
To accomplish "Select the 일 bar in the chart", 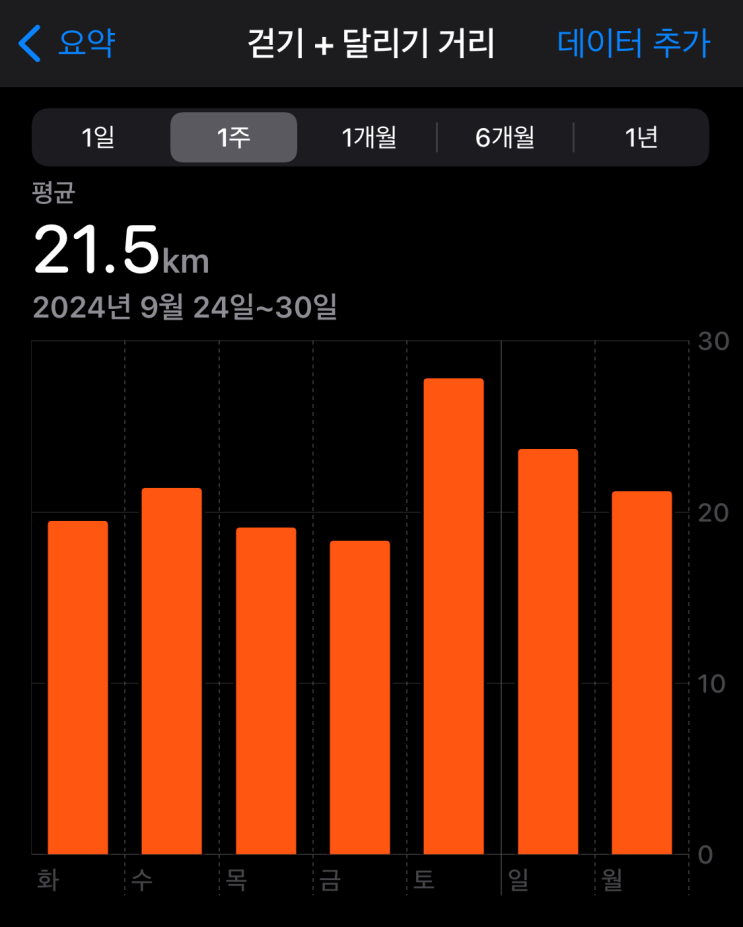I will [548, 651].
